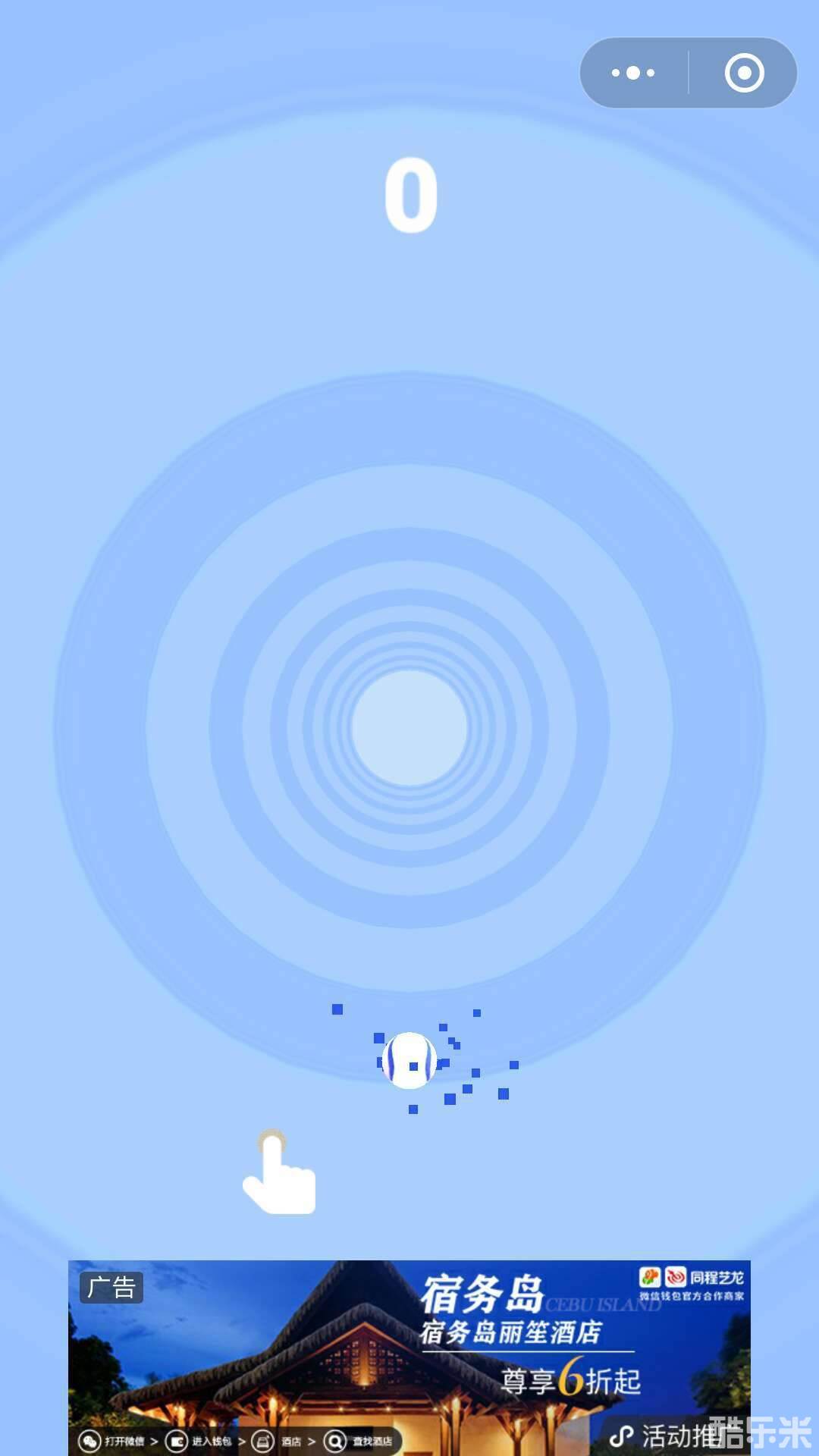The height and width of the screenshot is (1456, 819).
Task: Open the mini program options menu
Action: pos(634,73)
